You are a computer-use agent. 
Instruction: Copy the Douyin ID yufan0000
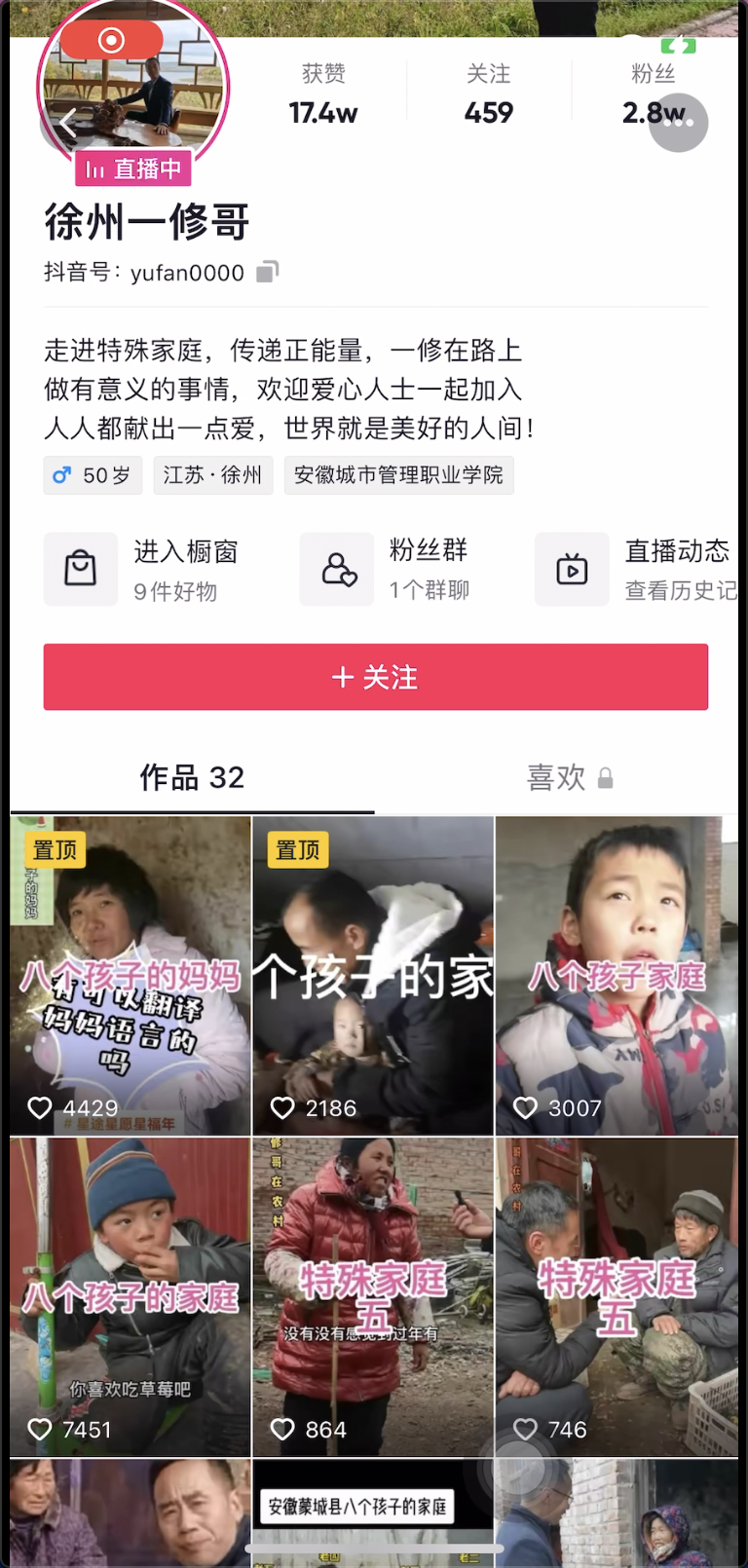tap(267, 272)
